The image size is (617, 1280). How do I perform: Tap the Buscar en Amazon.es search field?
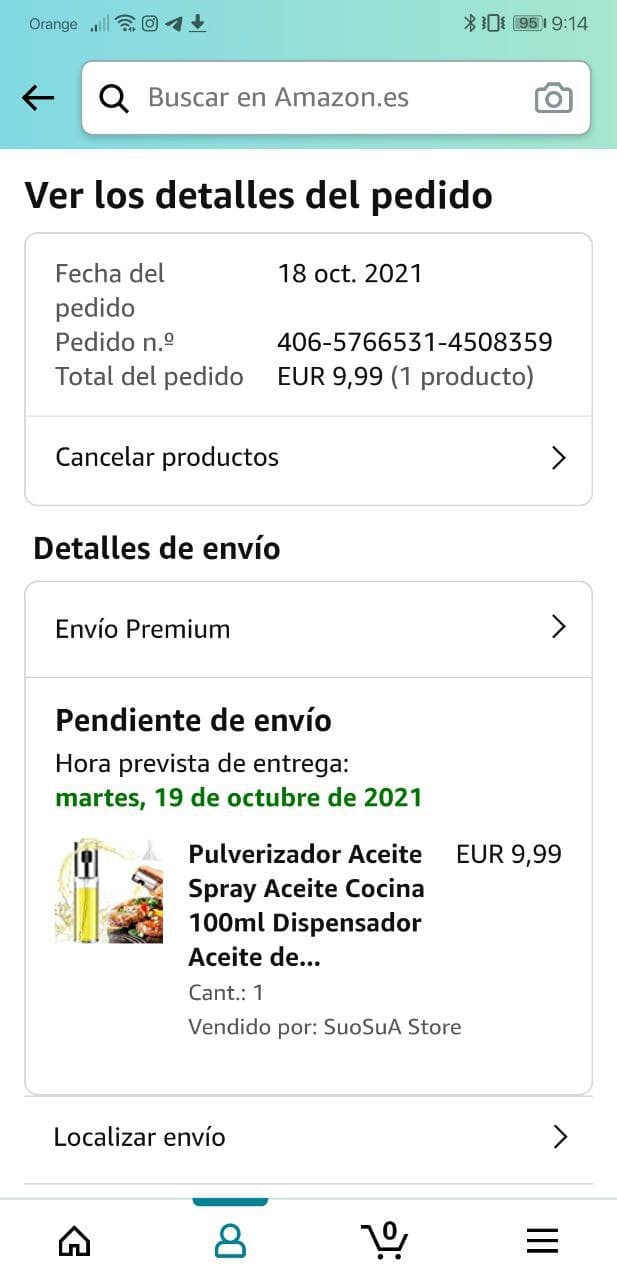coord(320,98)
